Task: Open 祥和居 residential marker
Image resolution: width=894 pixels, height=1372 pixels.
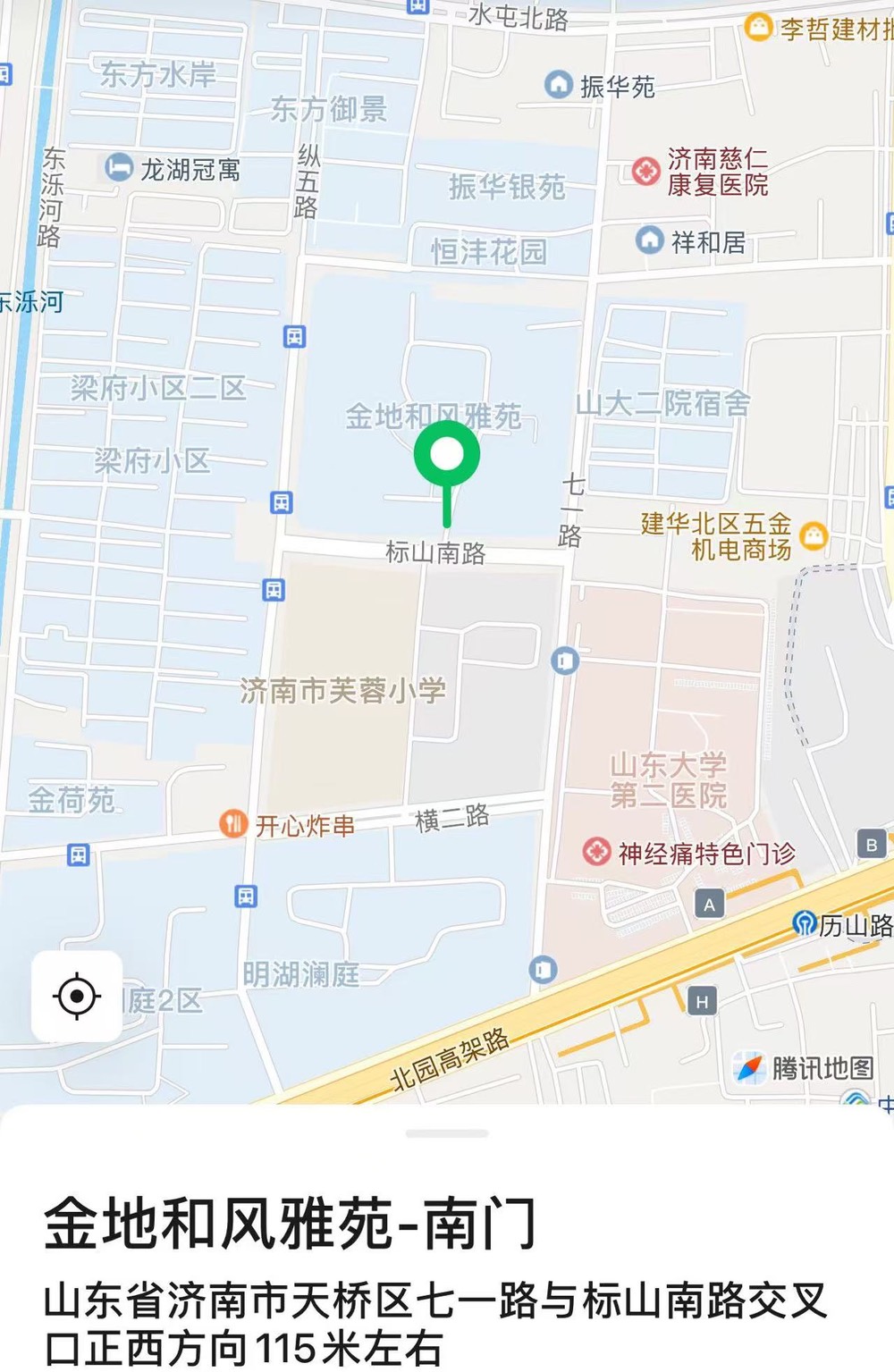Action: (x=650, y=240)
